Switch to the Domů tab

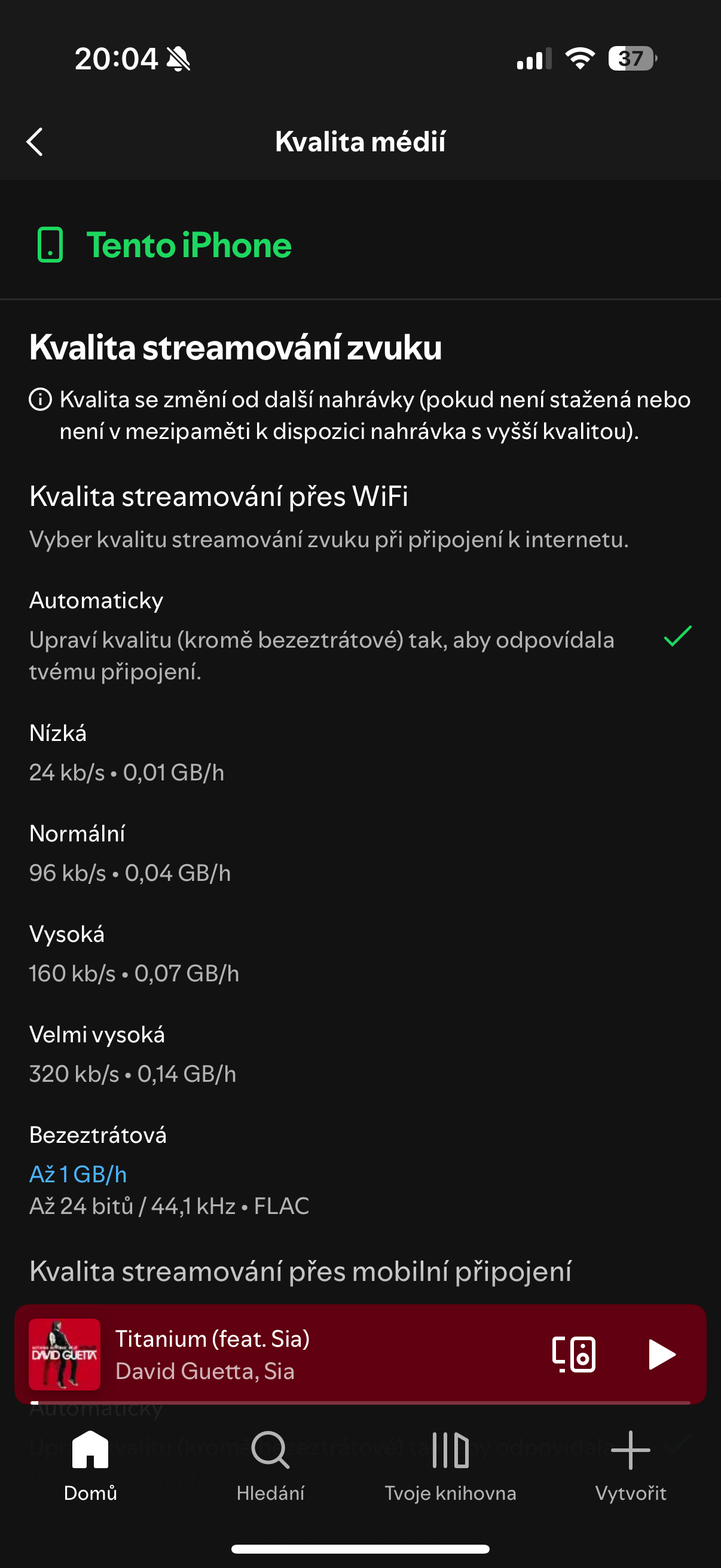[90, 1465]
